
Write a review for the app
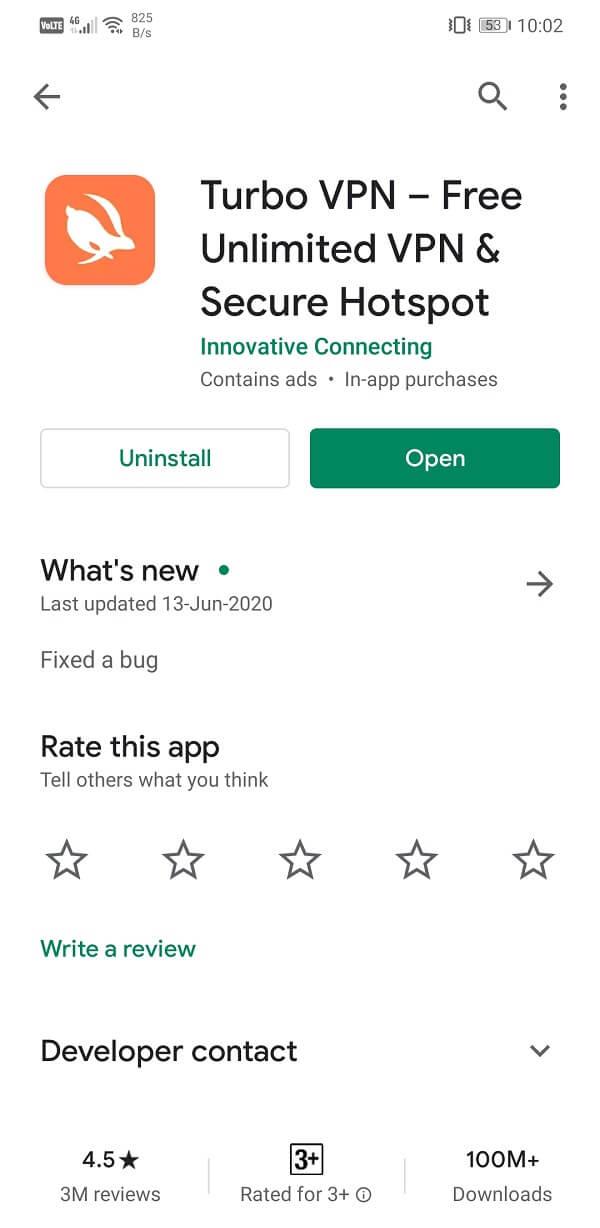point(118,948)
